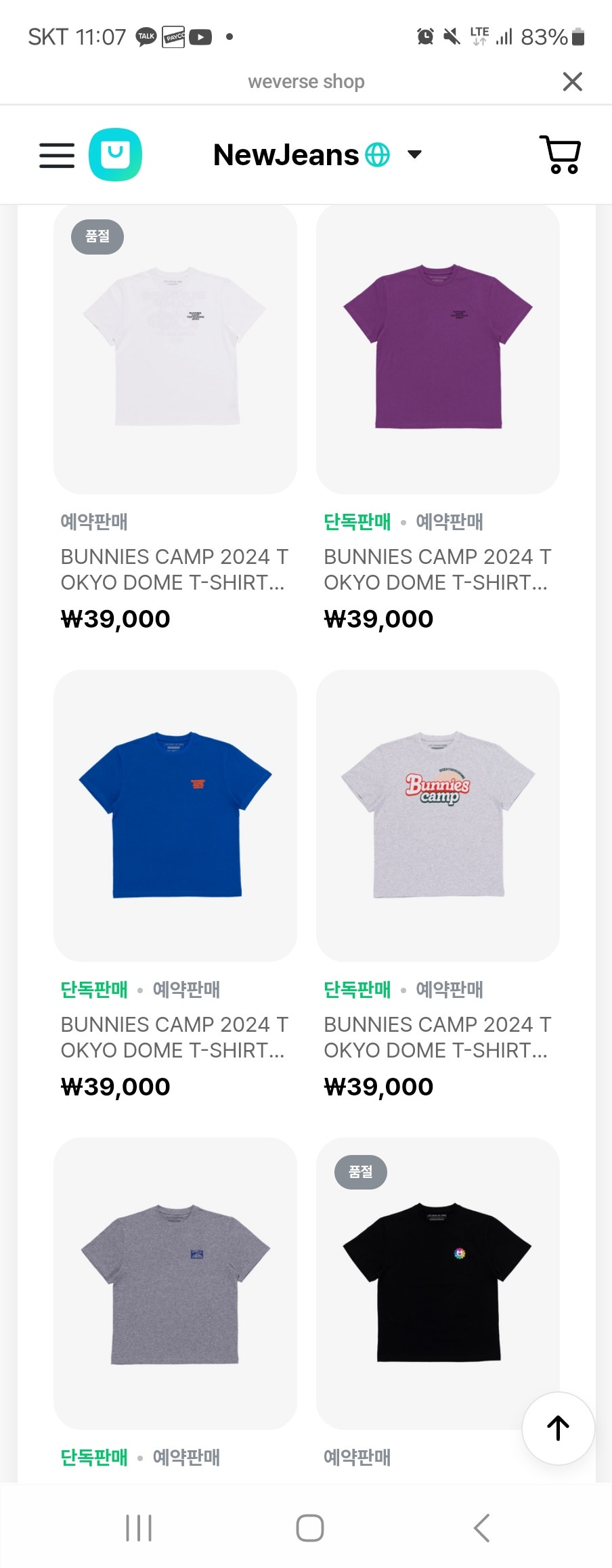Open the Weverse Shop home icon
This screenshot has height=1568, width=612.
(116, 154)
